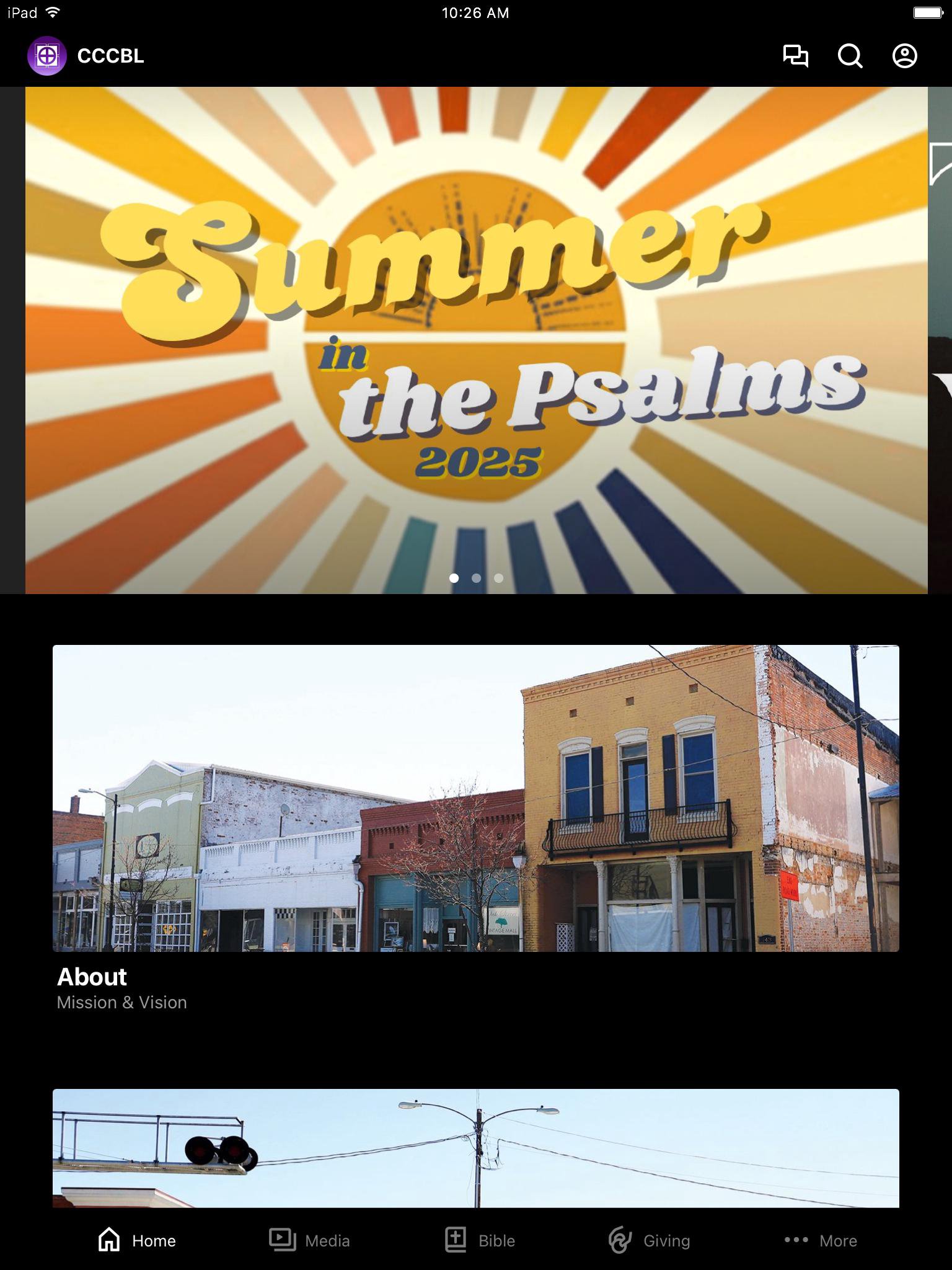Switch to the Media tab
The width and height of the screenshot is (952, 1270).
(x=309, y=1240)
